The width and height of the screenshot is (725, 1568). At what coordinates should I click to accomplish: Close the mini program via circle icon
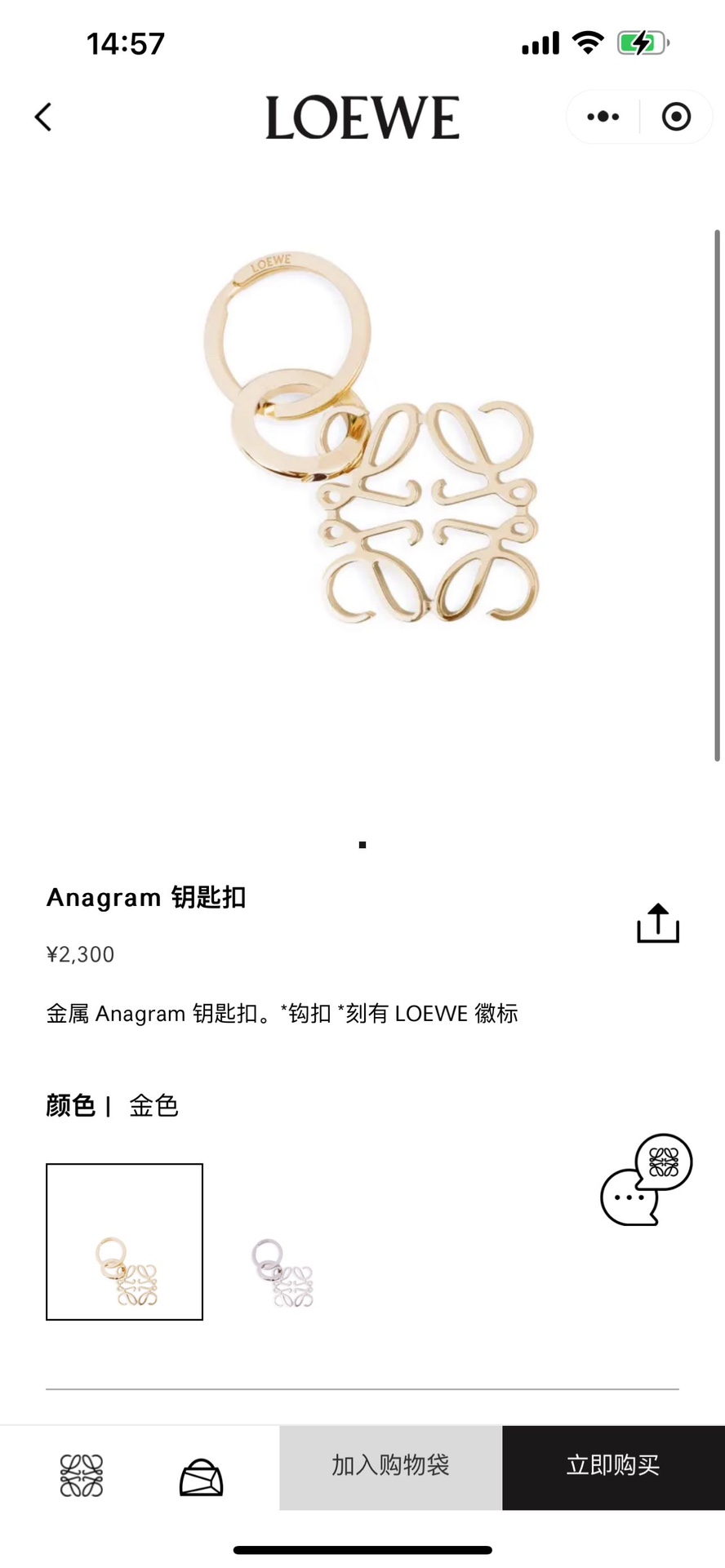676,117
